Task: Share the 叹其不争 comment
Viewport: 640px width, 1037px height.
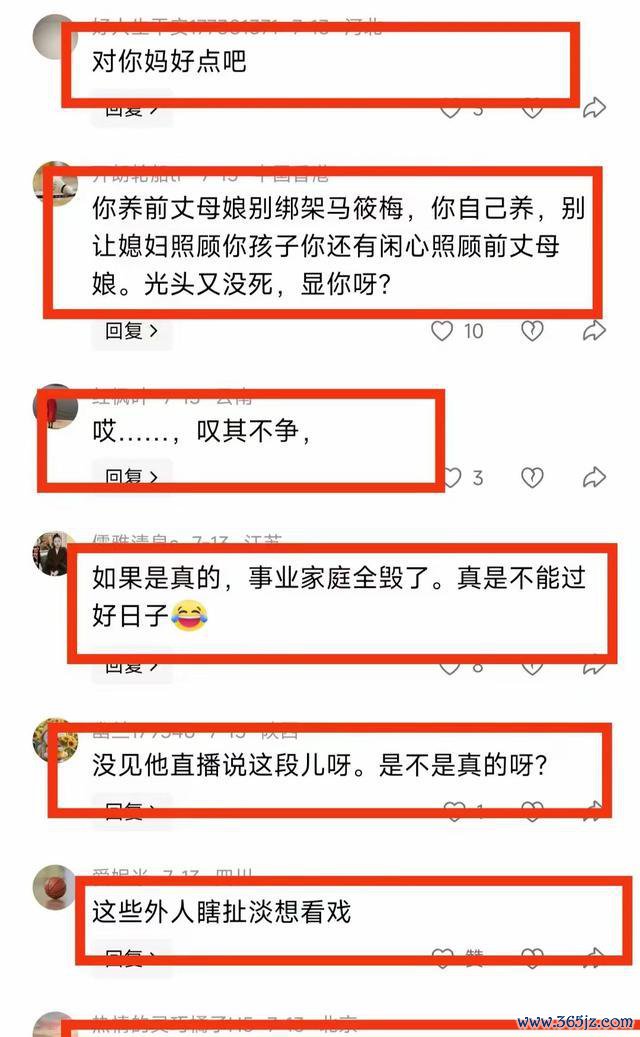Action: [x=594, y=478]
